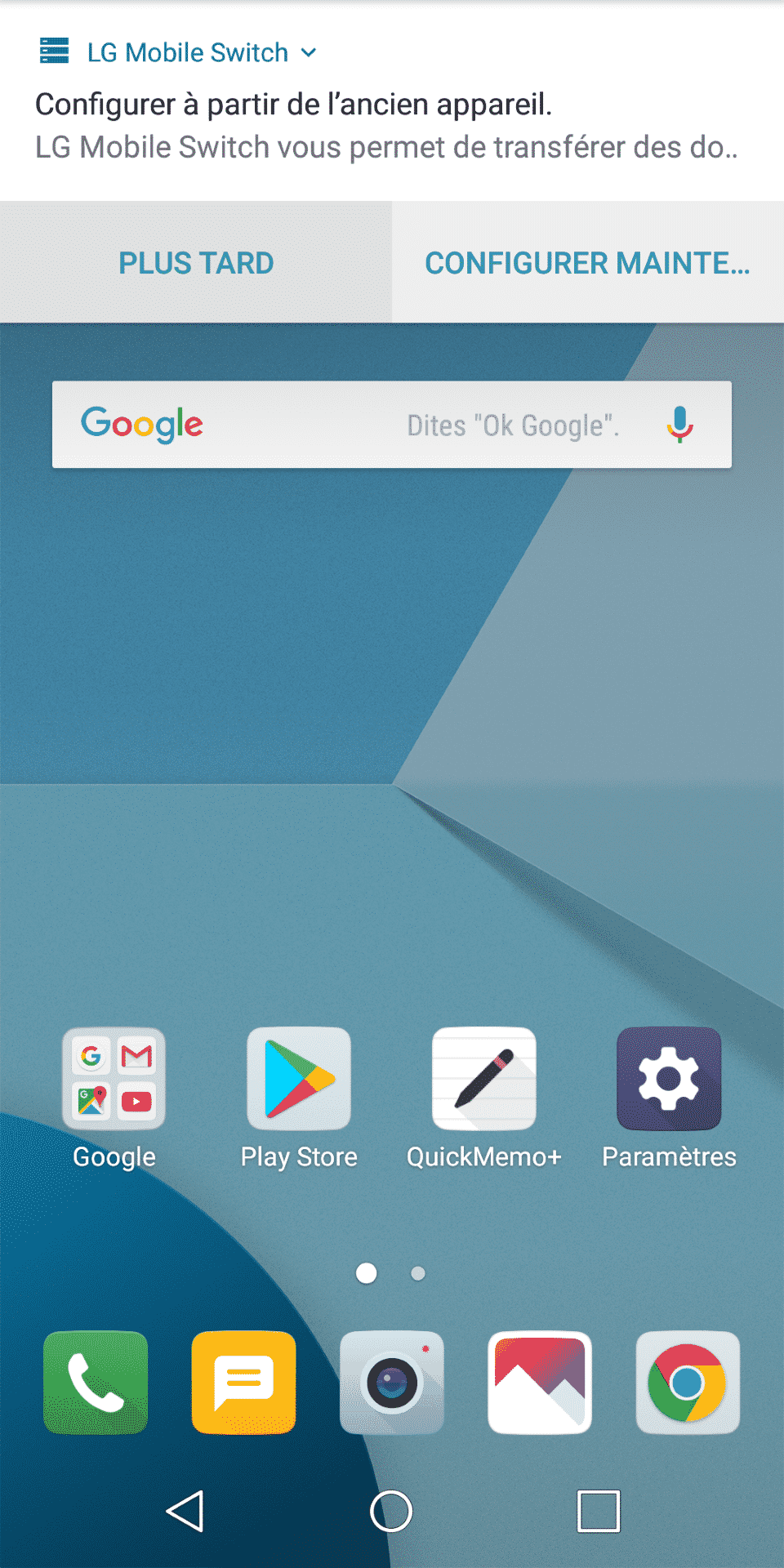Open the QuickMemo+ app
Image resolution: width=784 pixels, height=1568 pixels.
484,1080
